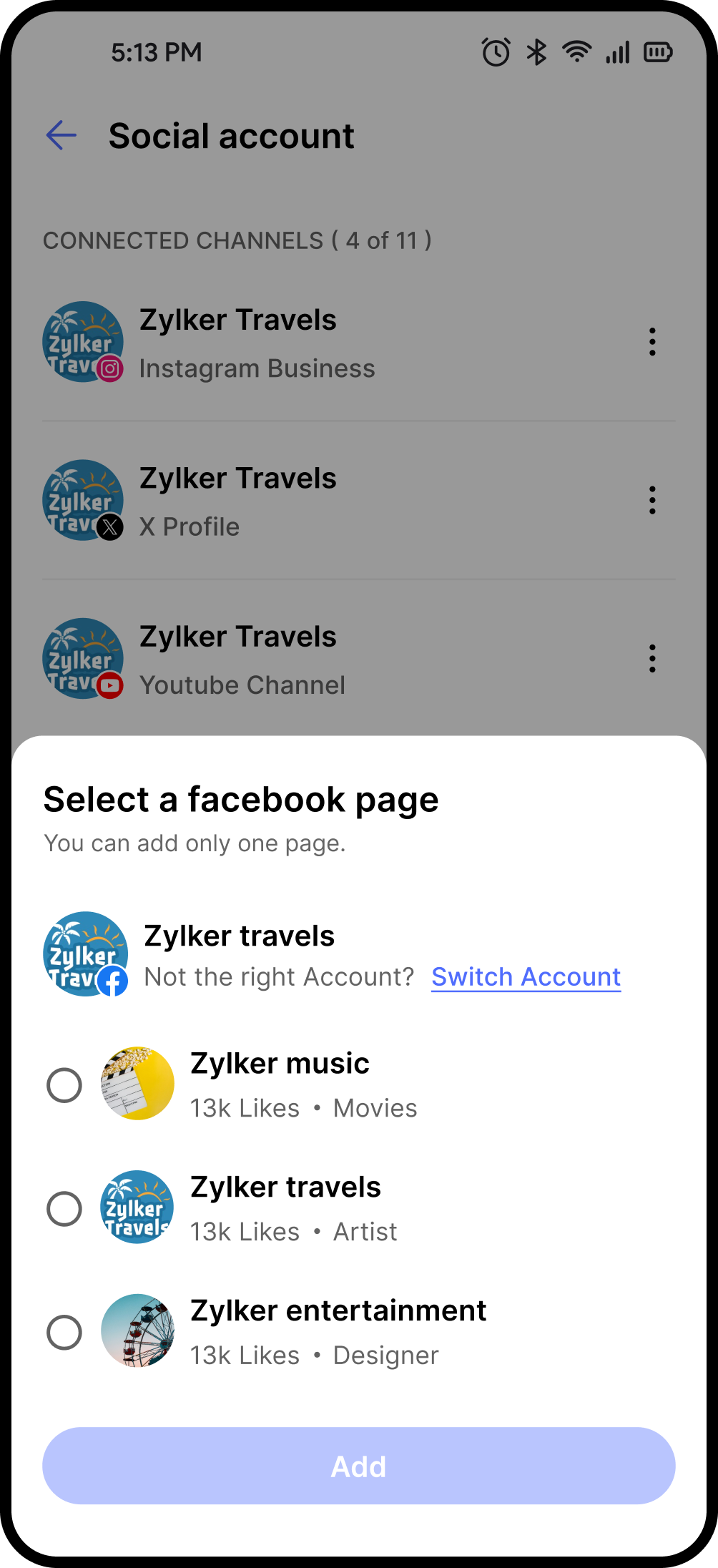Click the Youtube Channel badge icon
Viewport: 718px width, 1568px height.
click(x=110, y=686)
